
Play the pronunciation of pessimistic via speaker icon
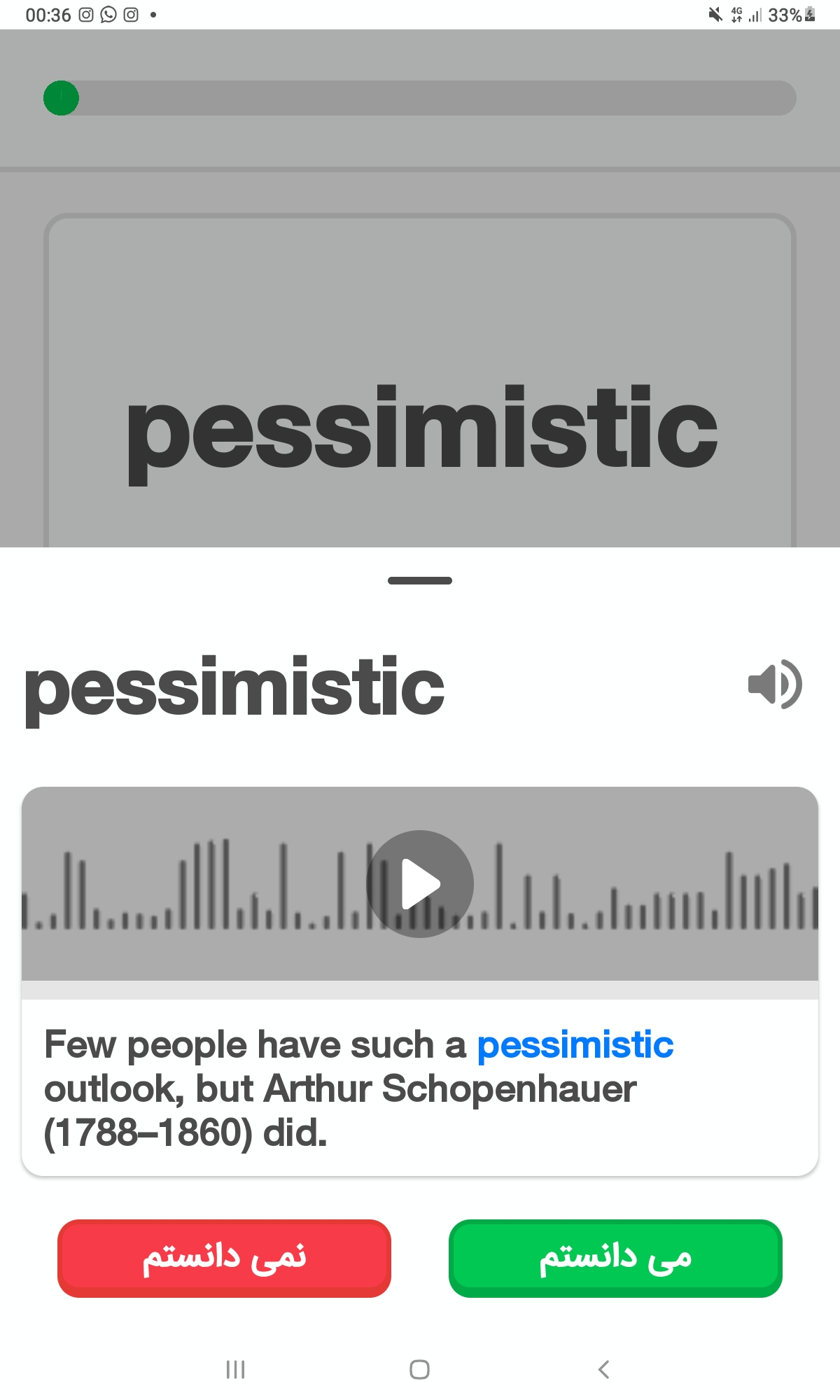[775, 684]
